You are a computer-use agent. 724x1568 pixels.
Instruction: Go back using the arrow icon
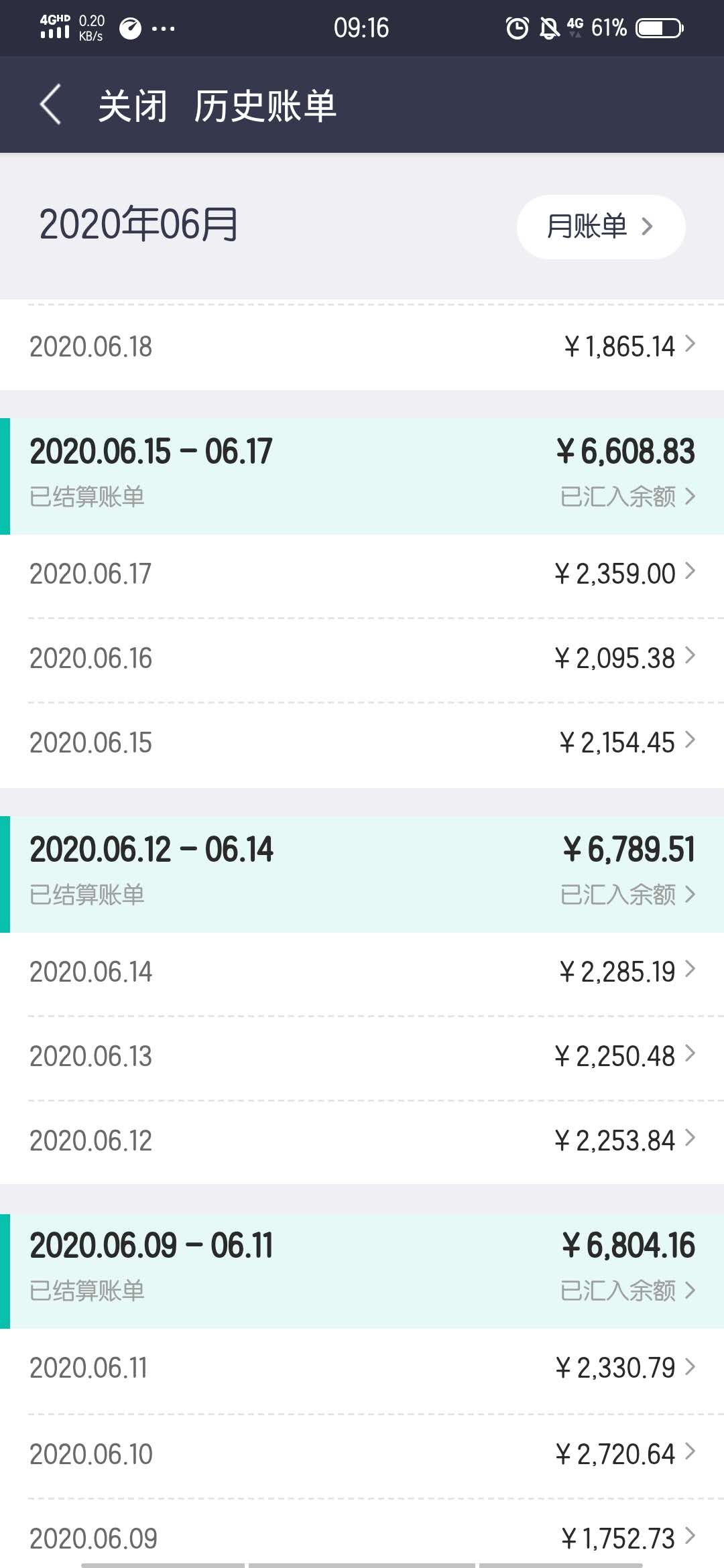pyautogui.click(x=51, y=105)
